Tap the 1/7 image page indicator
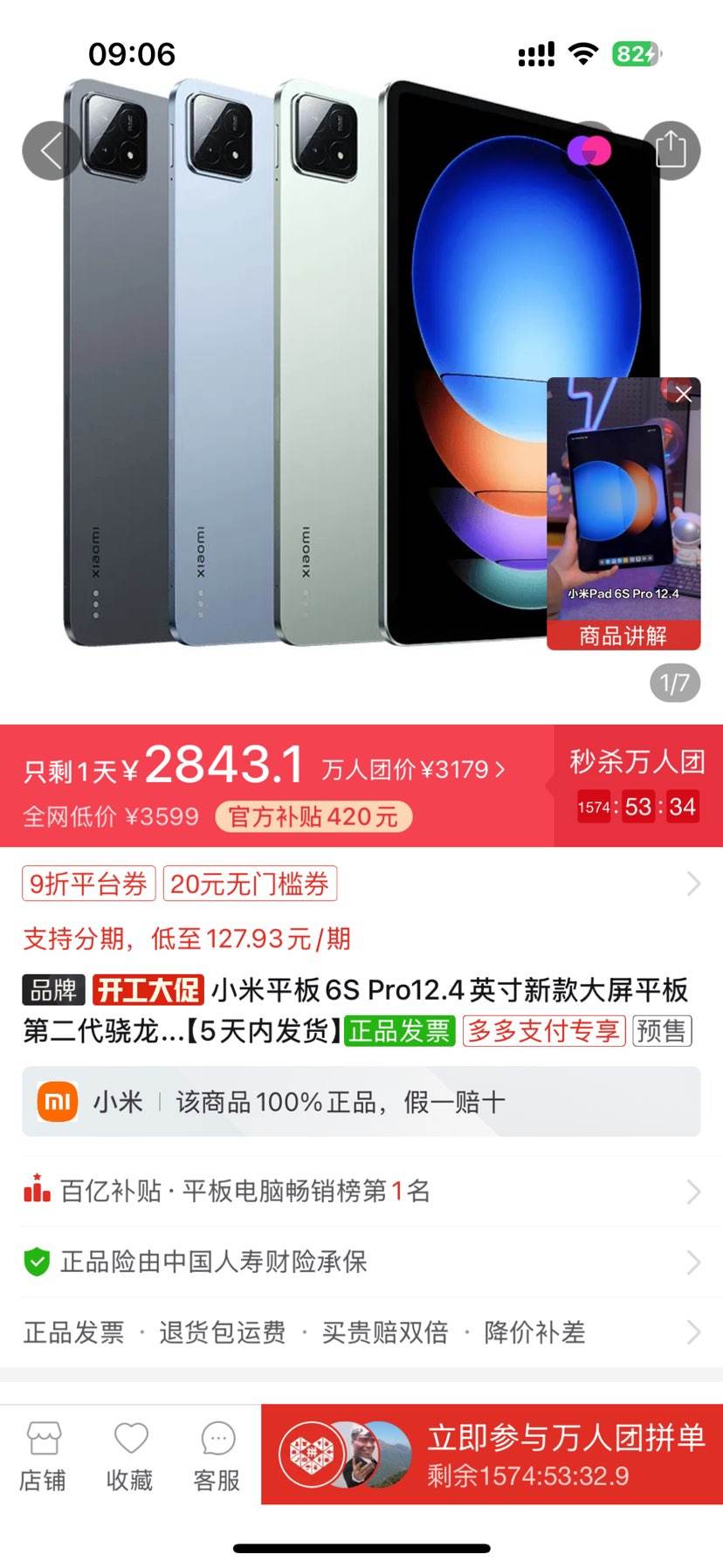Image resolution: width=723 pixels, height=1568 pixels. (676, 684)
